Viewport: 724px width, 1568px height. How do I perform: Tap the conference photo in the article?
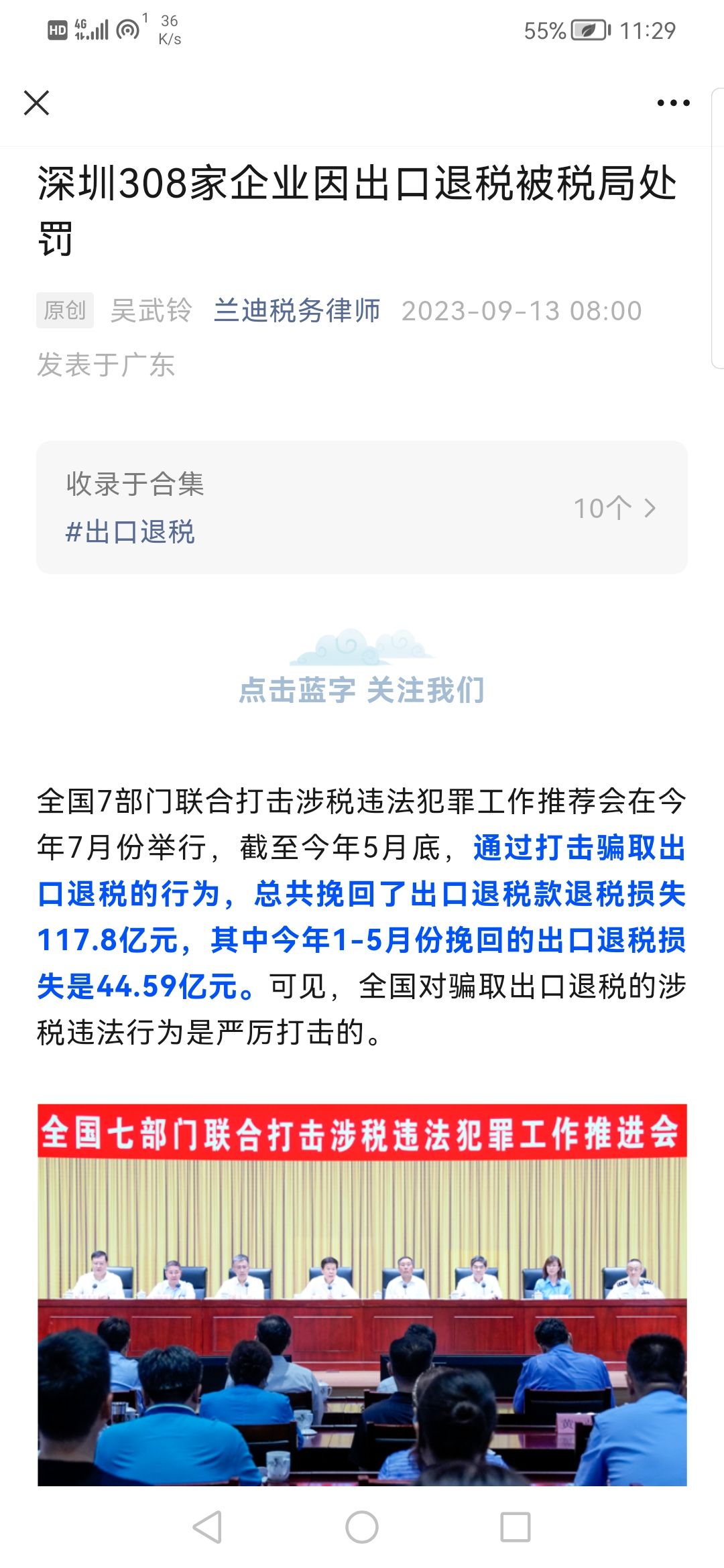[362, 1295]
